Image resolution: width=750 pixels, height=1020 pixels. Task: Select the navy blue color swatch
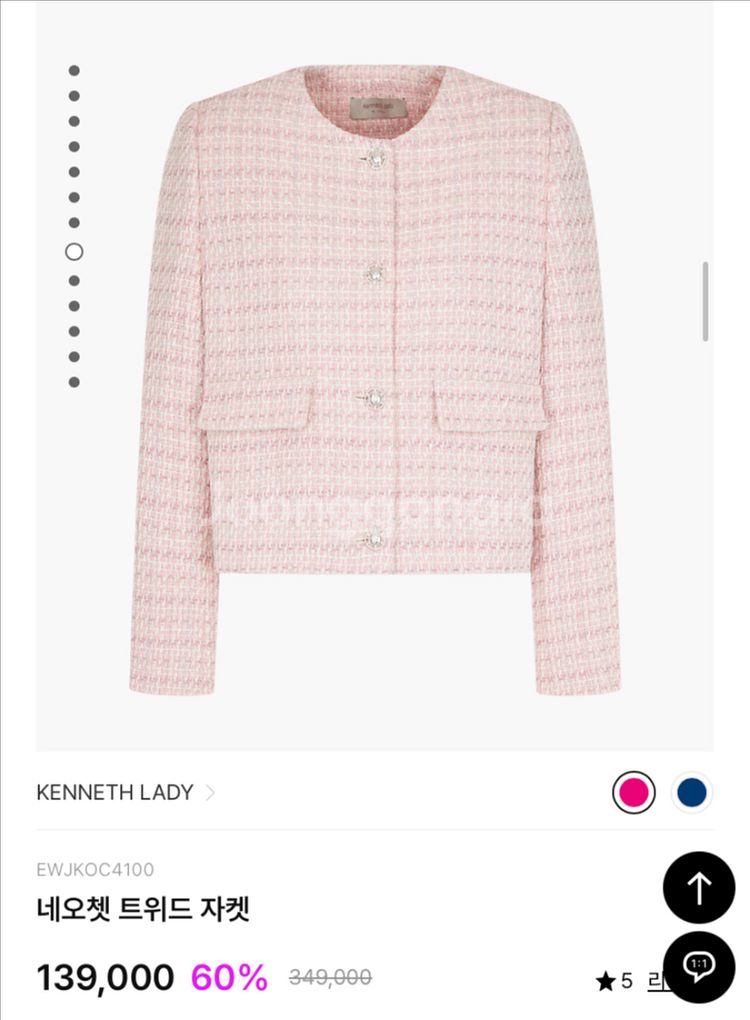[692, 793]
